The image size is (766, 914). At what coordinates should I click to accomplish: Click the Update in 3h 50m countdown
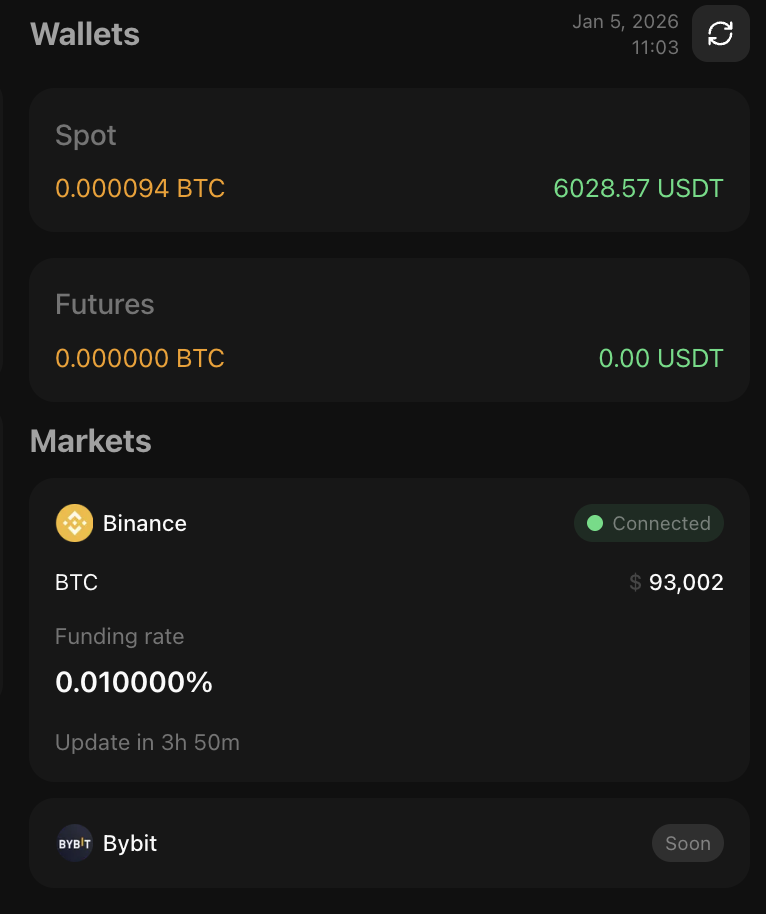coord(147,742)
